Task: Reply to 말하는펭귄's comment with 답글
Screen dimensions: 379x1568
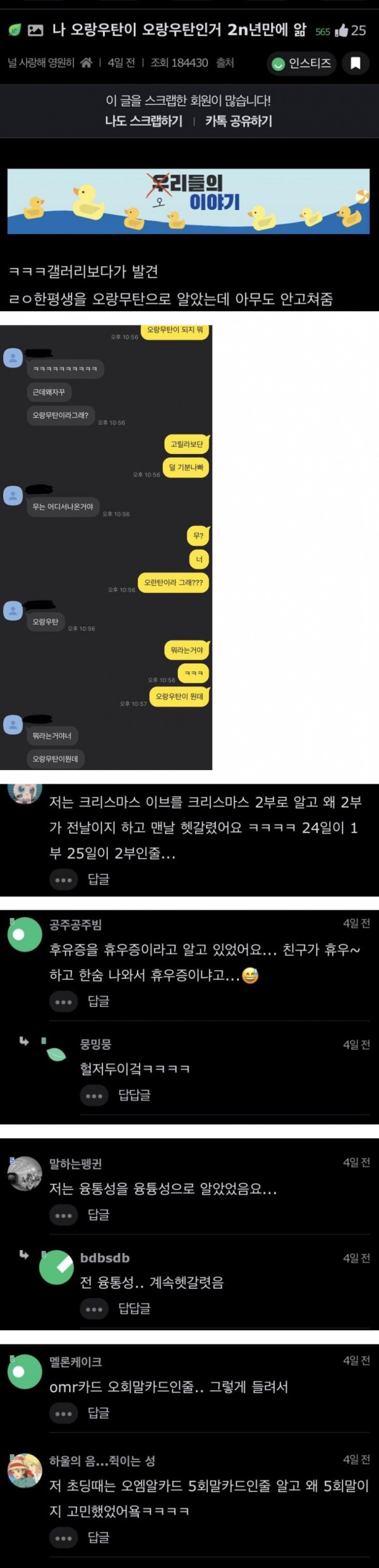Action: 98,1215
